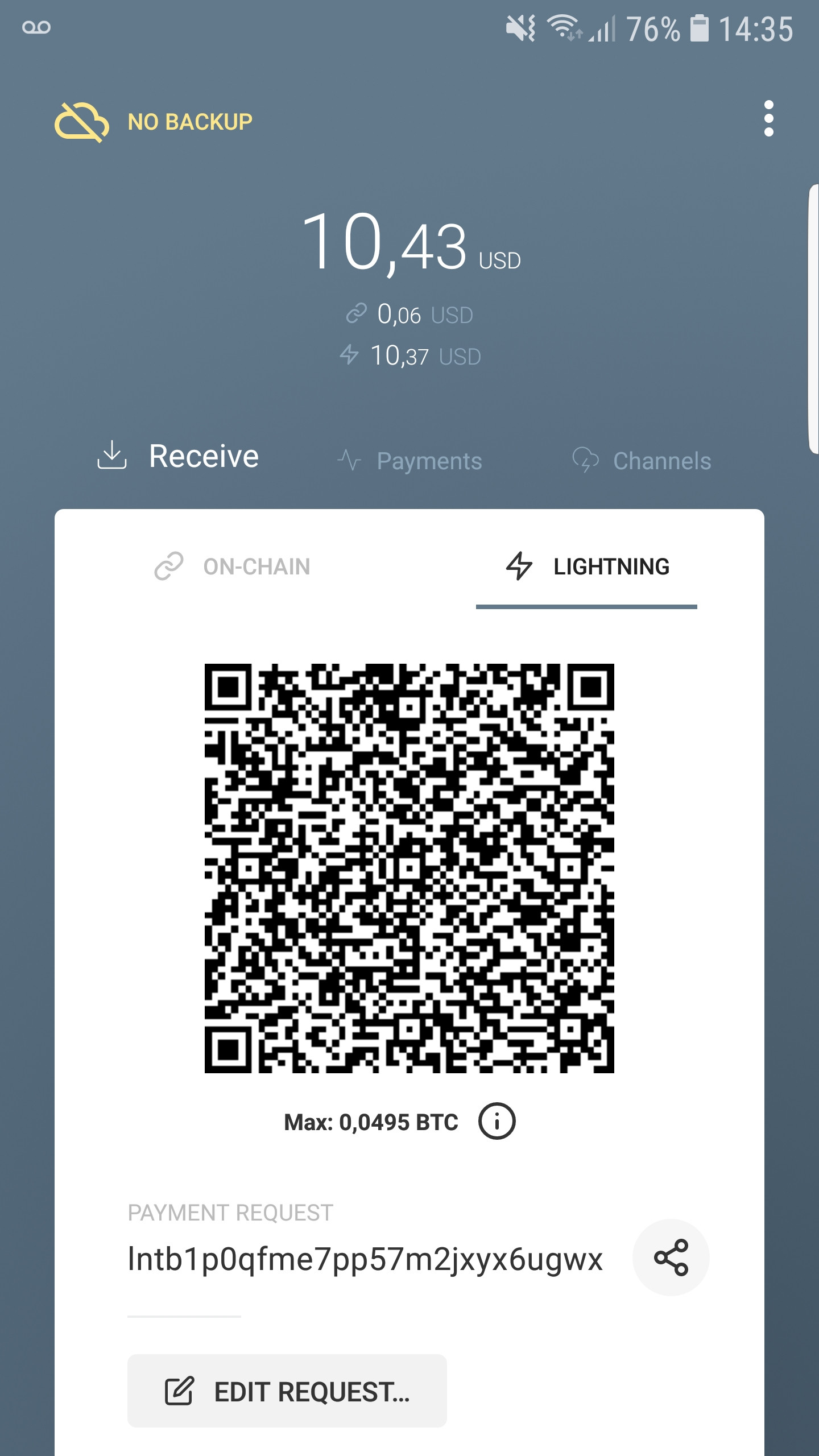Screen dimensions: 819x1456
Task: Switch to the Channels tab
Action: (x=642, y=460)
